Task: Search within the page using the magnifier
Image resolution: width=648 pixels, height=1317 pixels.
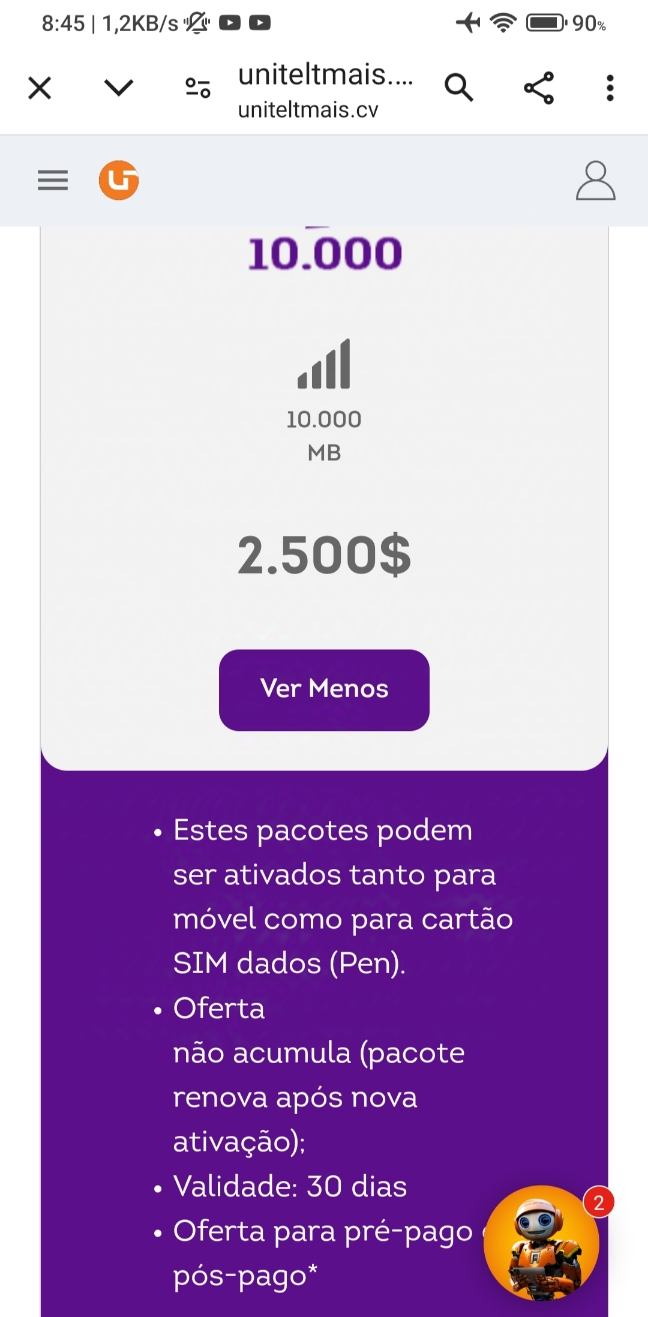Action: [x=458, y=88]
